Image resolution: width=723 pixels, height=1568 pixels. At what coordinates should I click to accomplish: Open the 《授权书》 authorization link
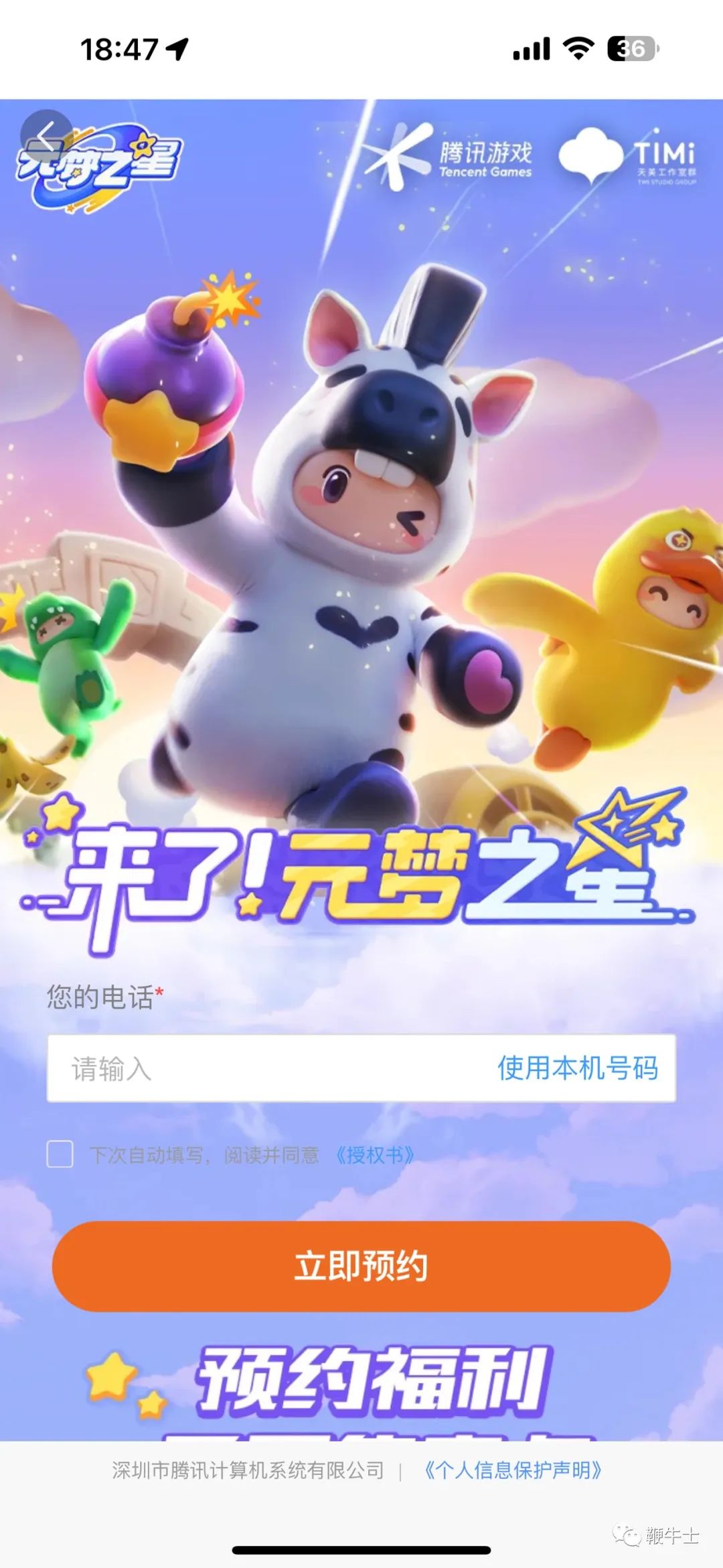point(375,1155)
